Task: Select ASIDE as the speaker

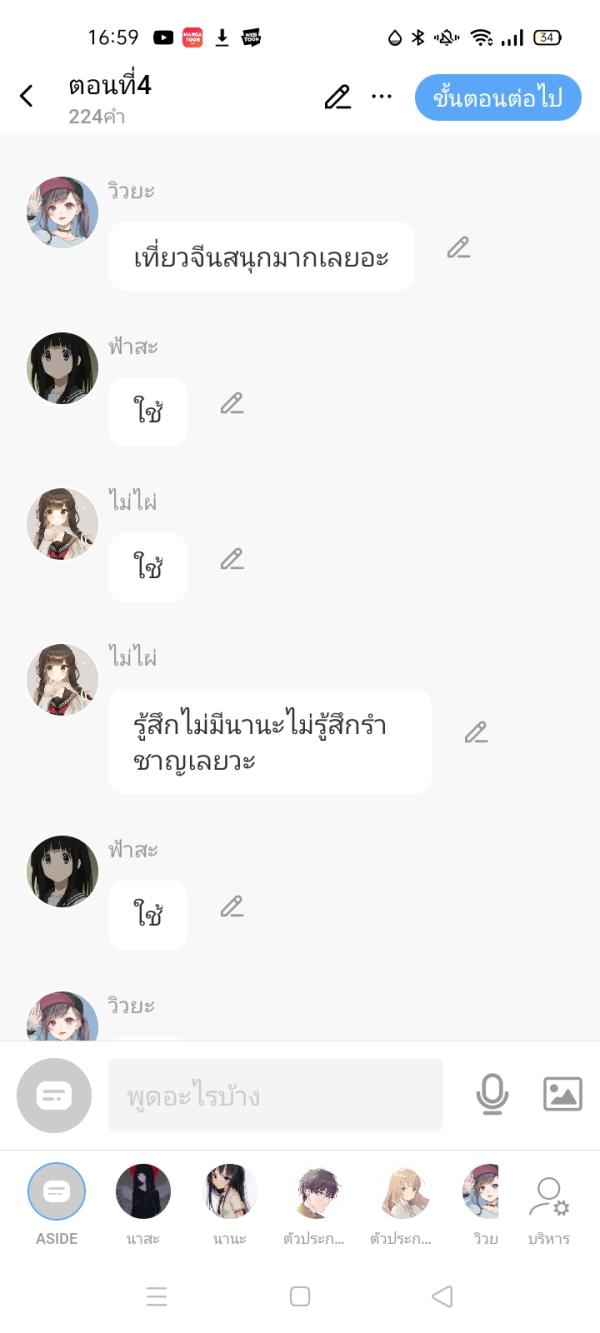Action: 57,1192
